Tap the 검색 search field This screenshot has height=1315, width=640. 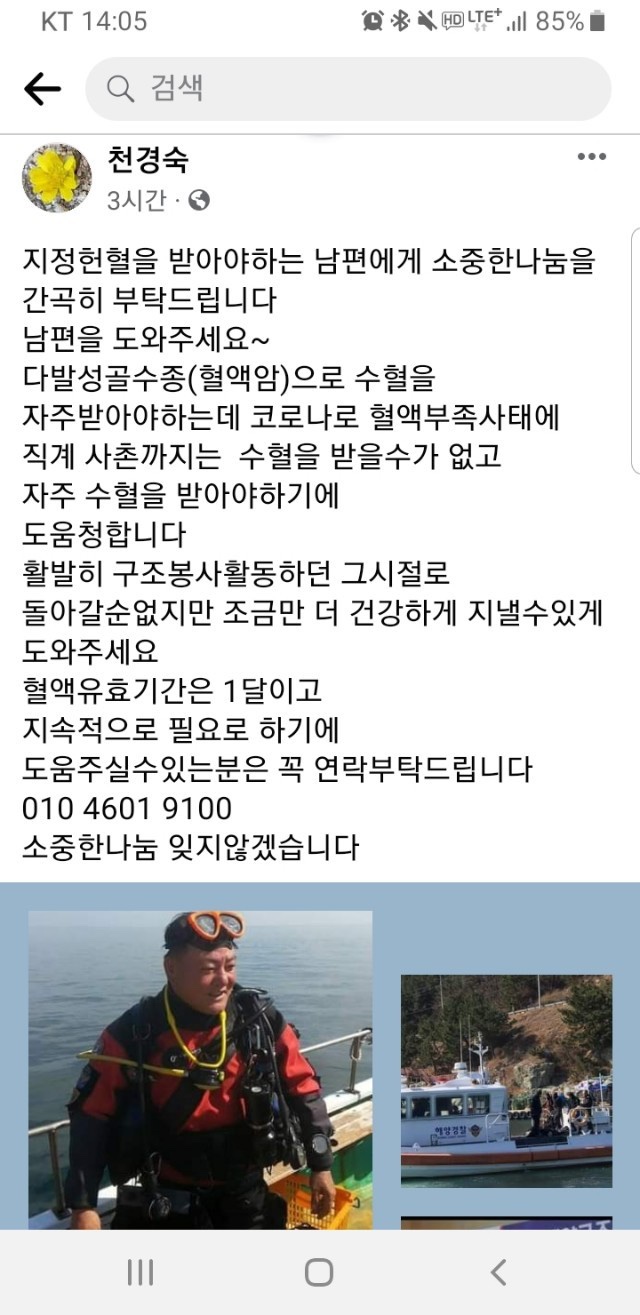click(348, 89)
